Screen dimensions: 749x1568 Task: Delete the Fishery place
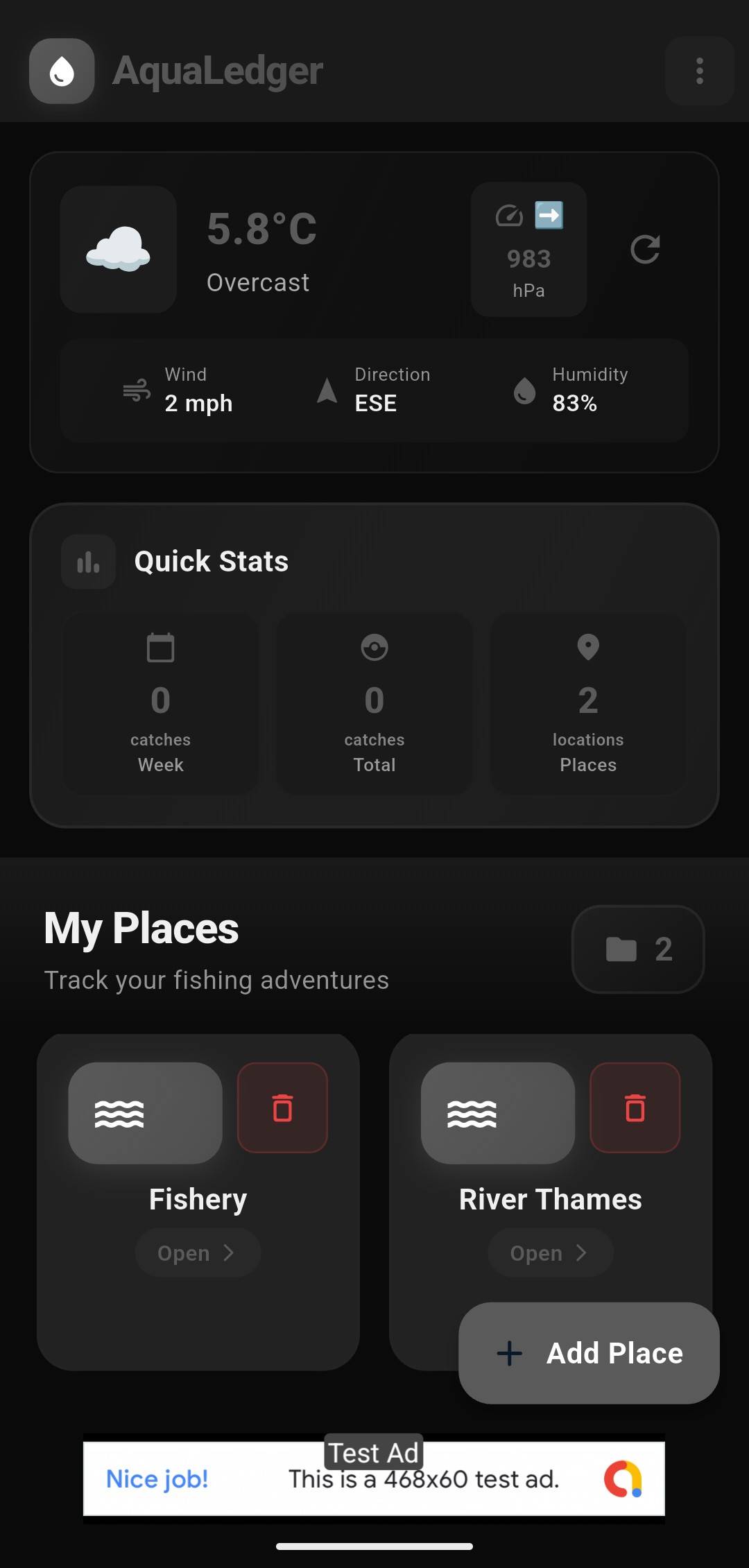pos(282,1108)
